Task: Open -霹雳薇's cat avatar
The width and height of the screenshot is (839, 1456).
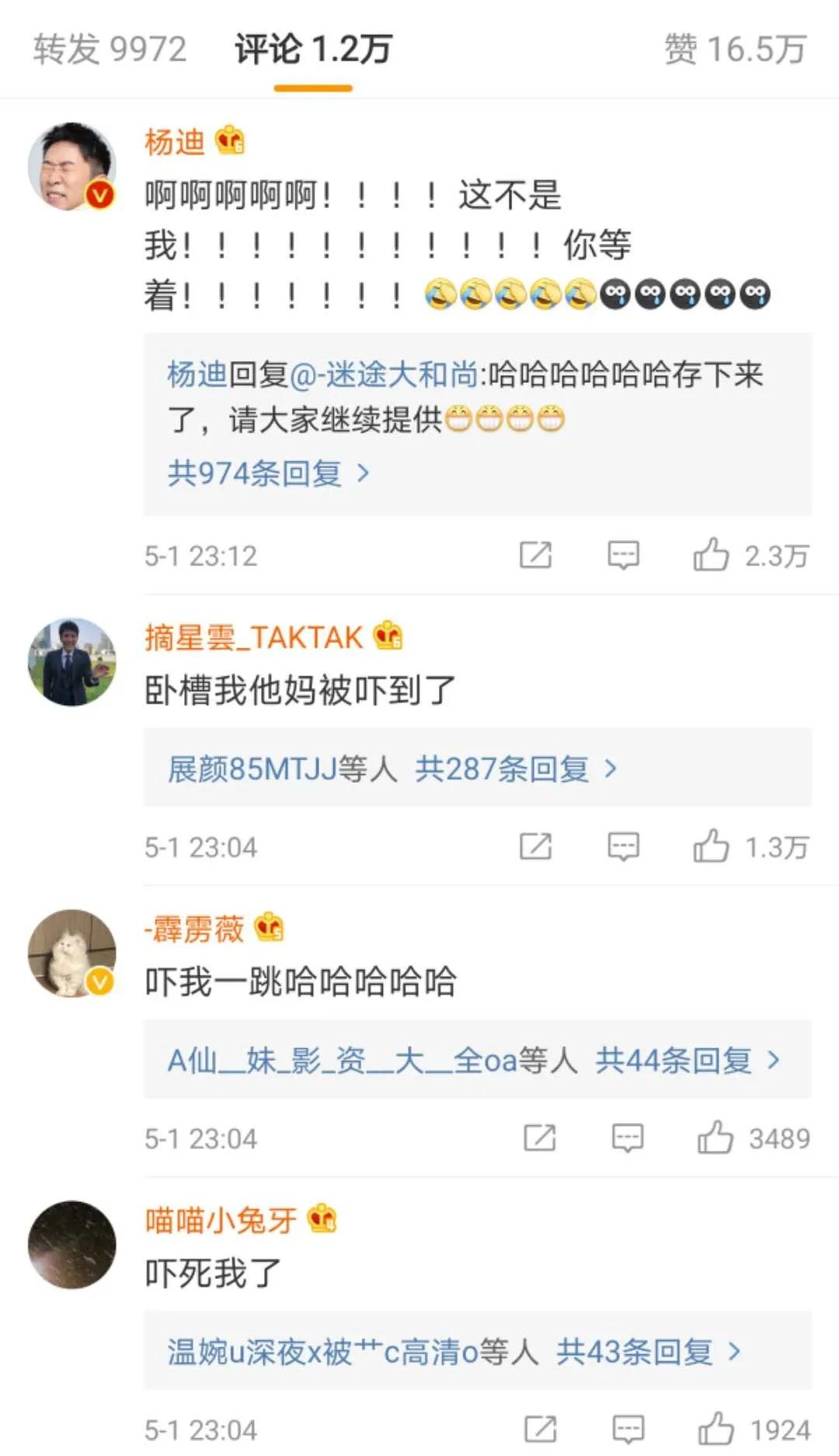Action: (x=72, y=954)
